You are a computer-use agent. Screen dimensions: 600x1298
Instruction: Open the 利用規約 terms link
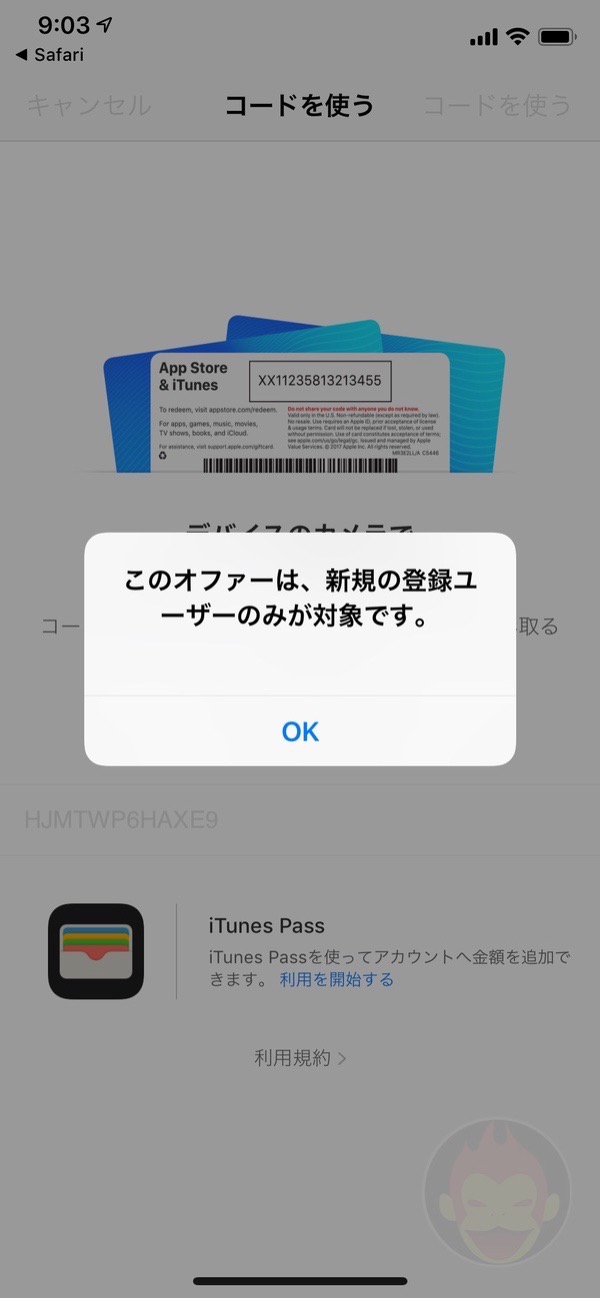(x=300, y=1057)
